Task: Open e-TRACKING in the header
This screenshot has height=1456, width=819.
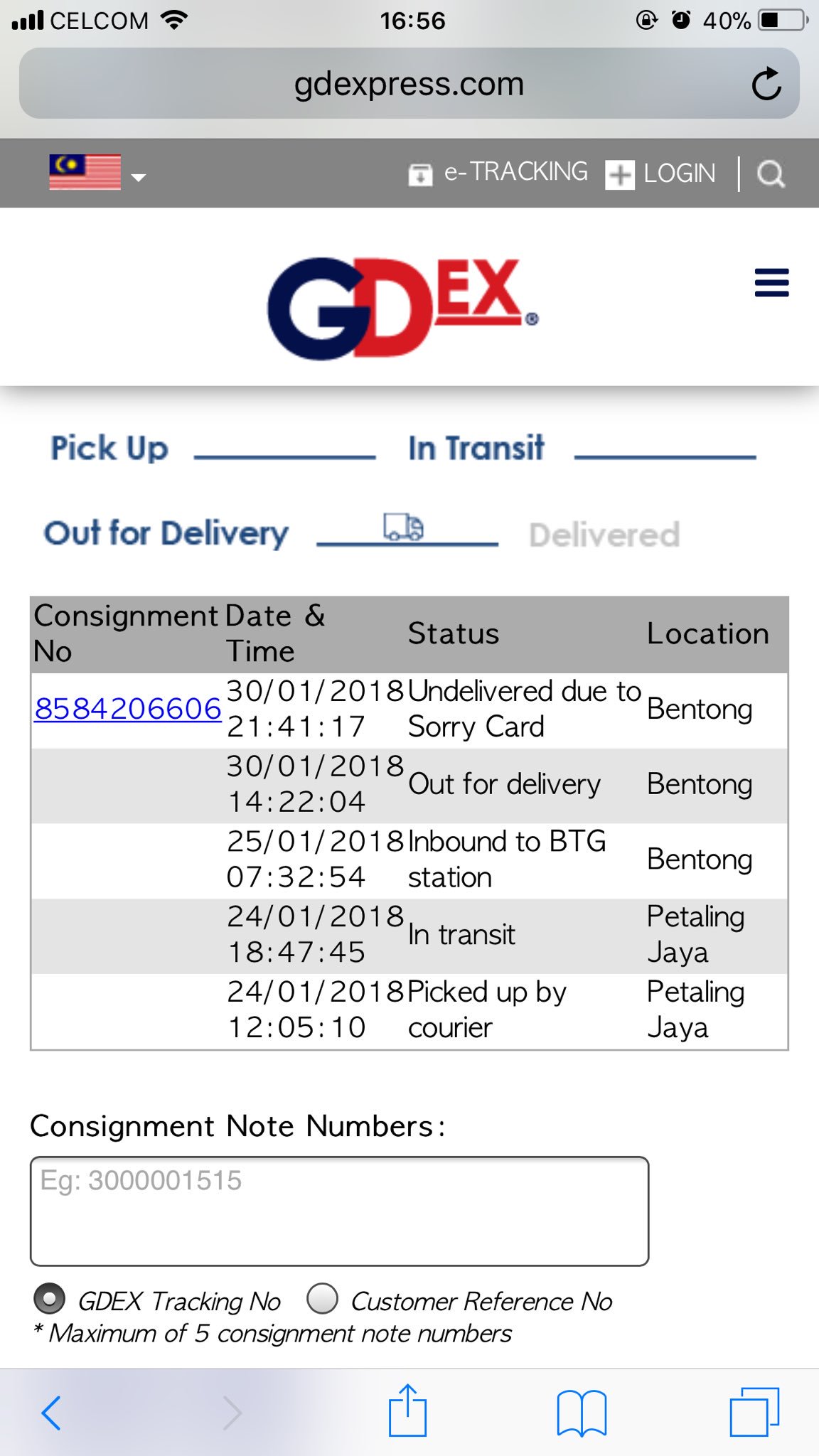Action: (498, 173)
